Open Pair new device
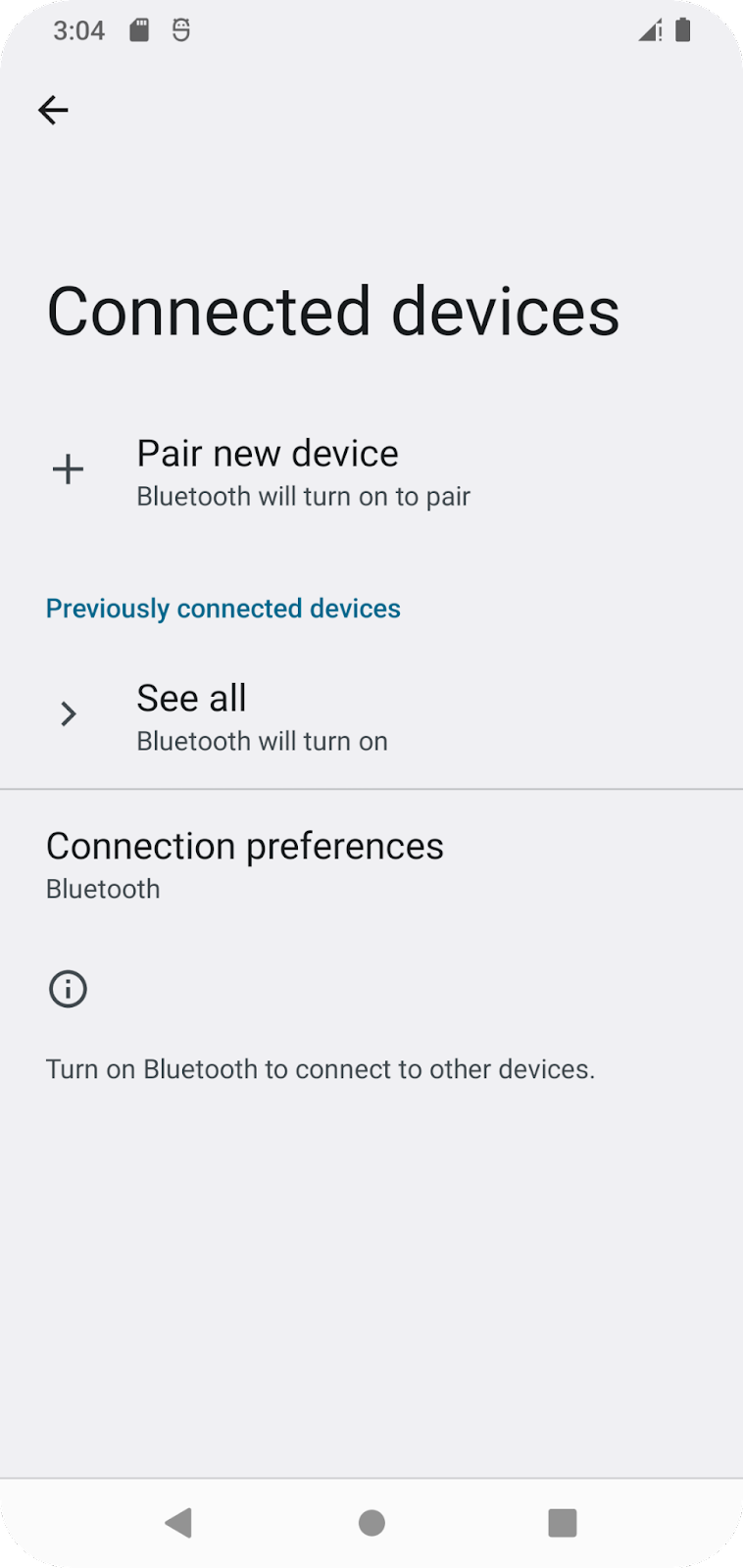The image size is (743, 1568). pos(268,471)
